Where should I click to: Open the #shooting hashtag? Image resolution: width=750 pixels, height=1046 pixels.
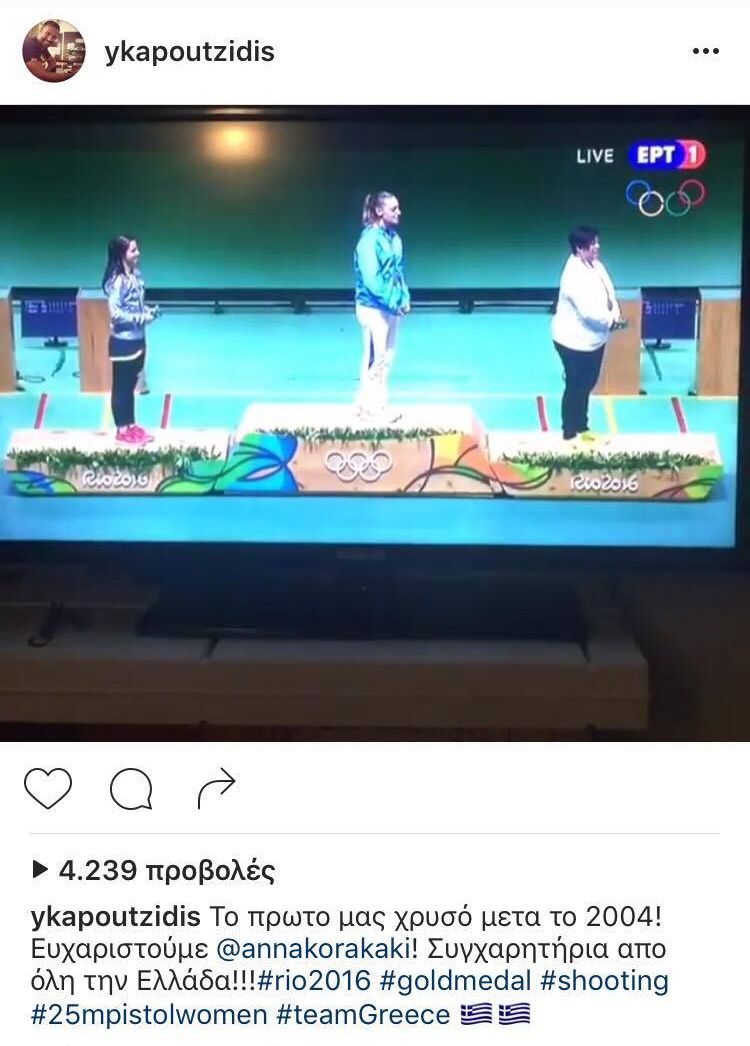606,981
